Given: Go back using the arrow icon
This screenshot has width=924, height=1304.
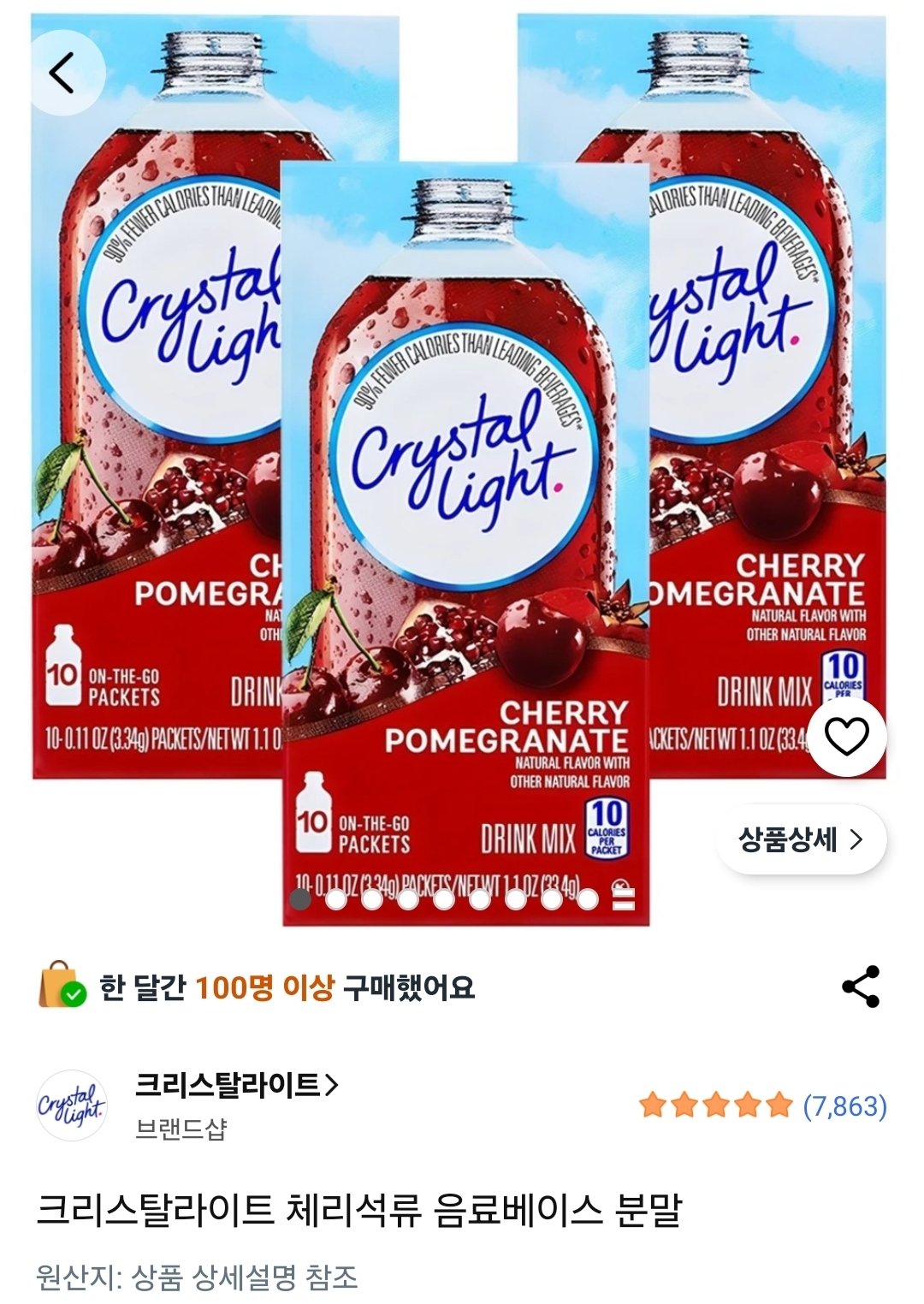Looking at the screenshot, I should pyautogui.click(x=62, y=73).
